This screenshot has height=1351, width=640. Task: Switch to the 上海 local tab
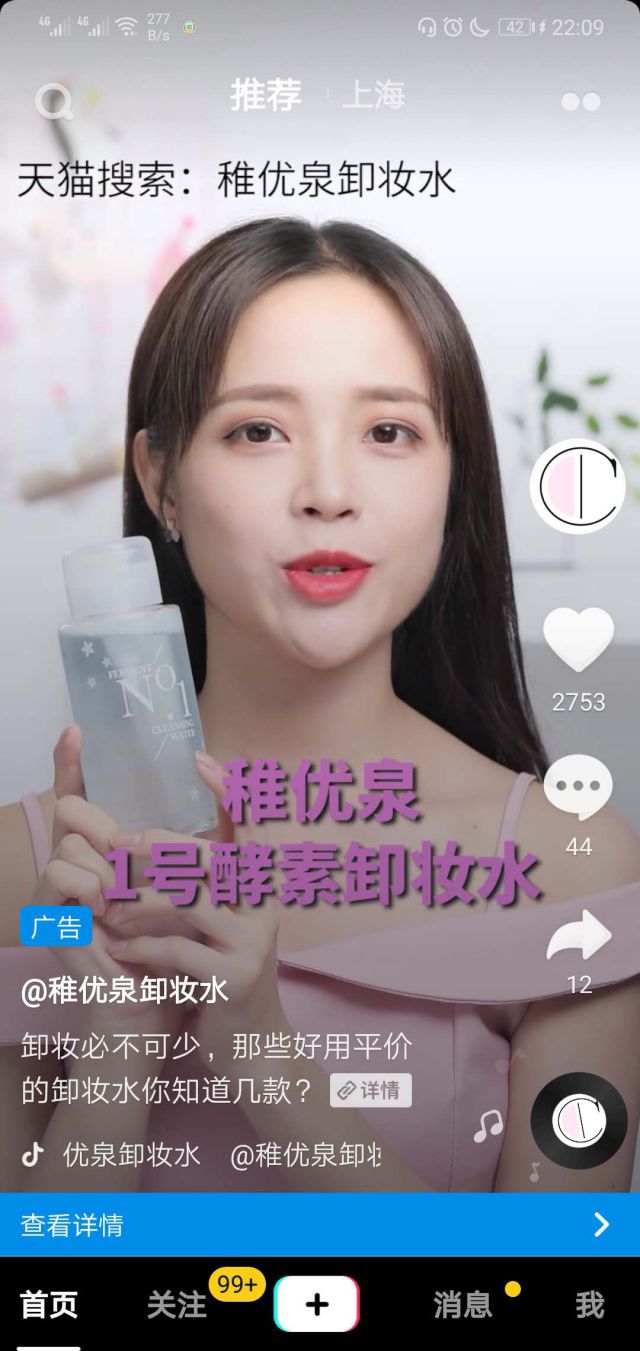coord(374,96)
